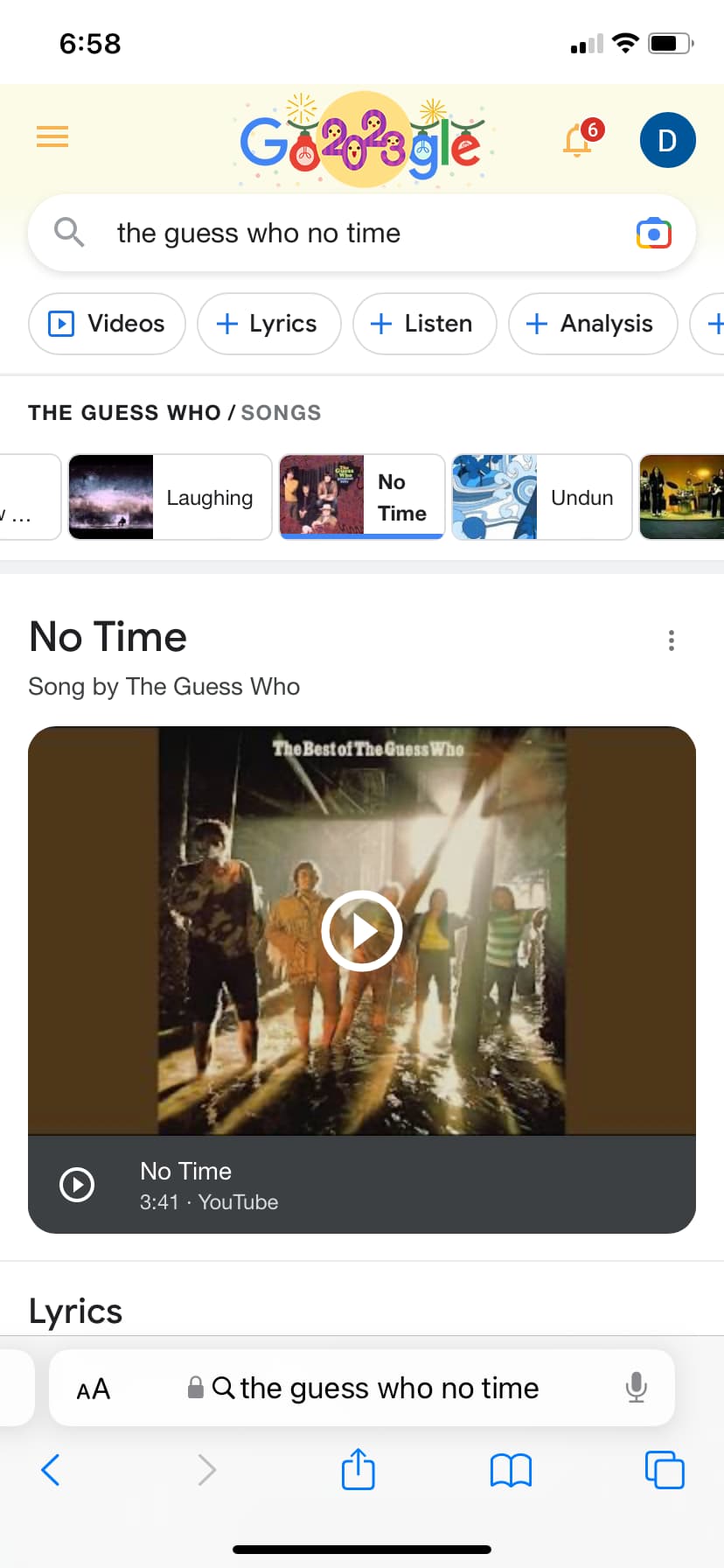Go back to the previous page
Image resolution: width=724 pixels, height=1568 pixels.
point(51,1470)
